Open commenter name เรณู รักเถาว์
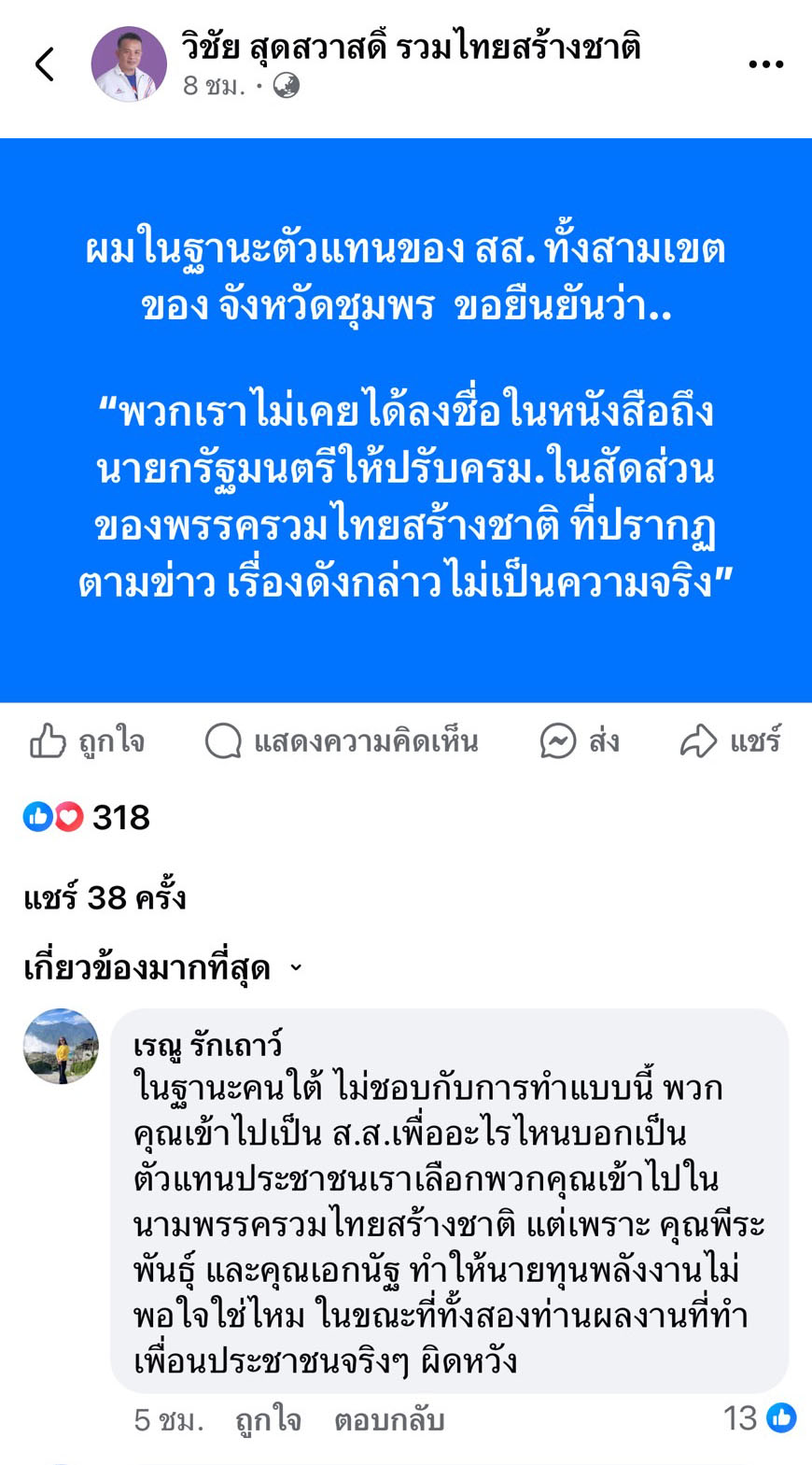812x1465 pixels. tap(207, 1045)
